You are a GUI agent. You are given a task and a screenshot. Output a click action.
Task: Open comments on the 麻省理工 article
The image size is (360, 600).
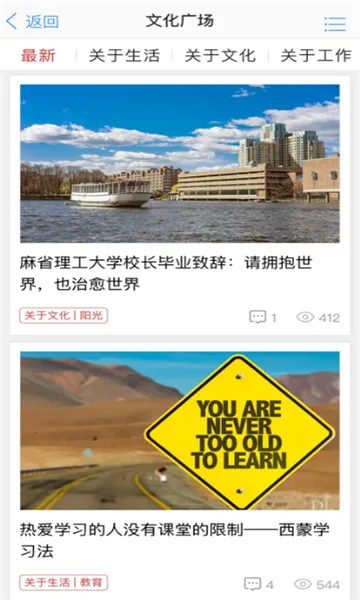pyautogui.click(x=262, y=317)
